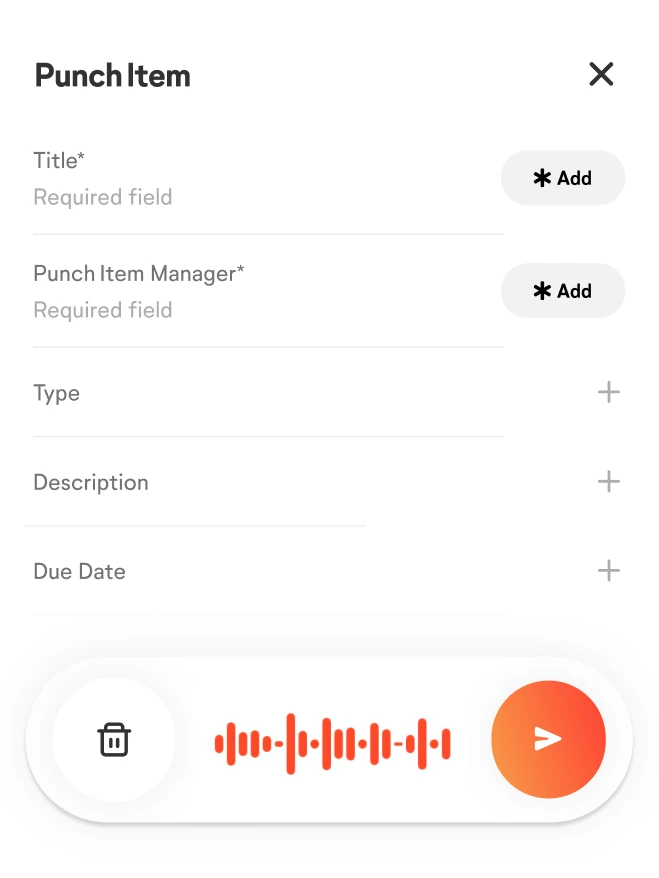Expand the Type field with plus

point(608,392)
